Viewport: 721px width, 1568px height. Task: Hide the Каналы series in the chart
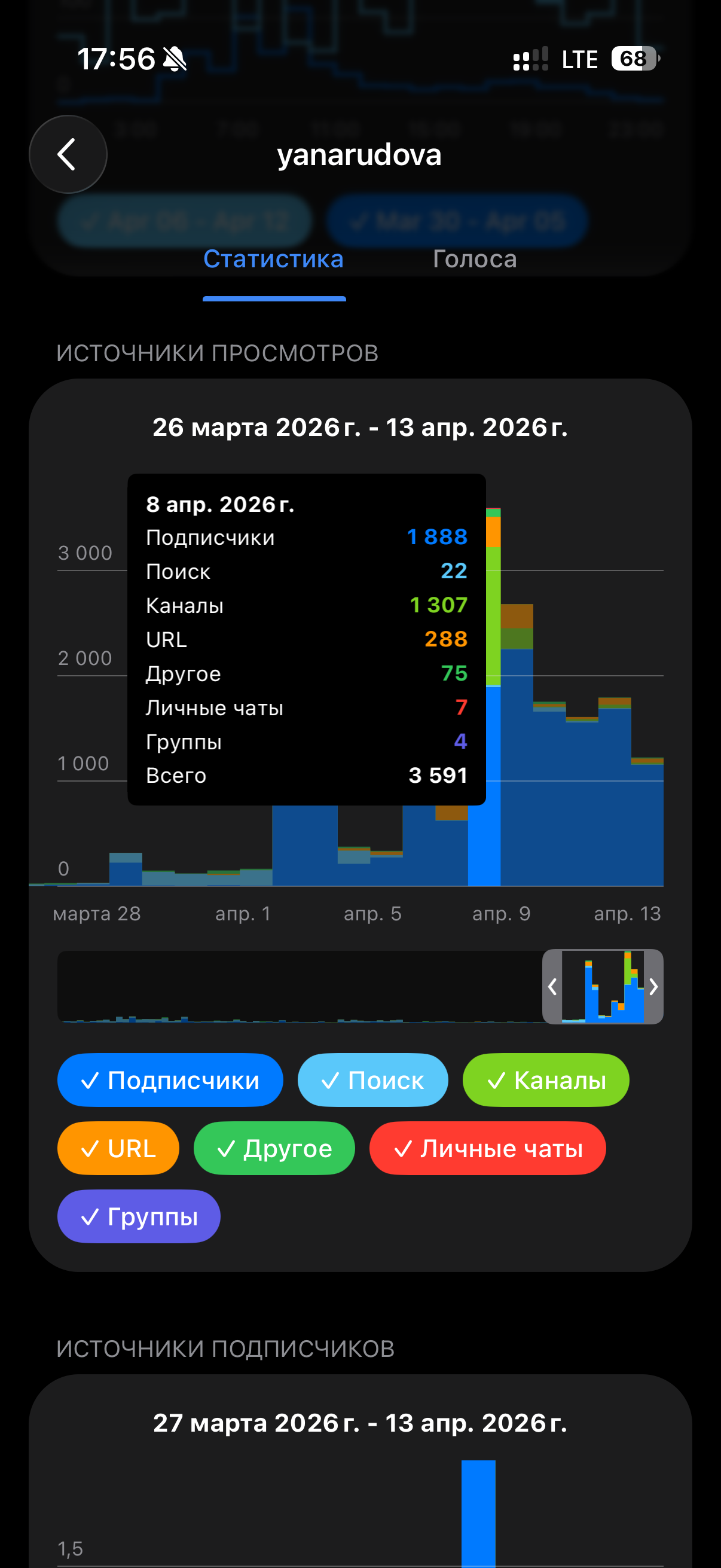click(545, 1081)
